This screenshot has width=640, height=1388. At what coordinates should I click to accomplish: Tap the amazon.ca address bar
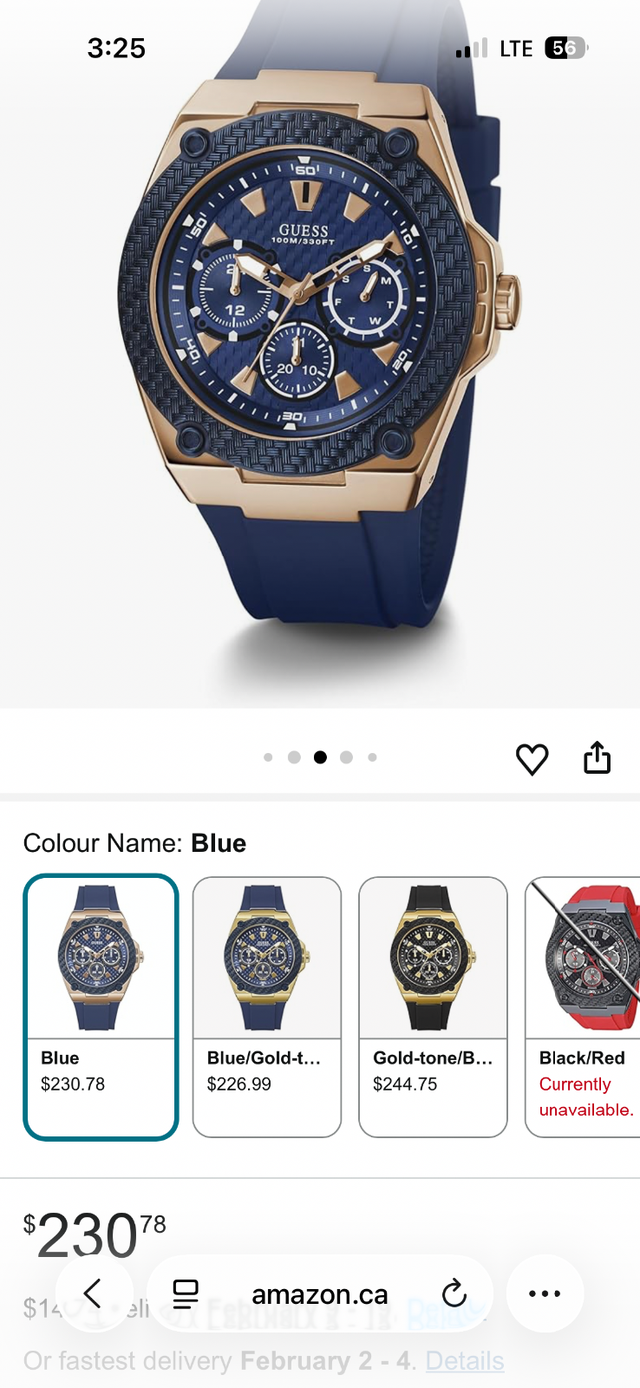(320, 1294)
